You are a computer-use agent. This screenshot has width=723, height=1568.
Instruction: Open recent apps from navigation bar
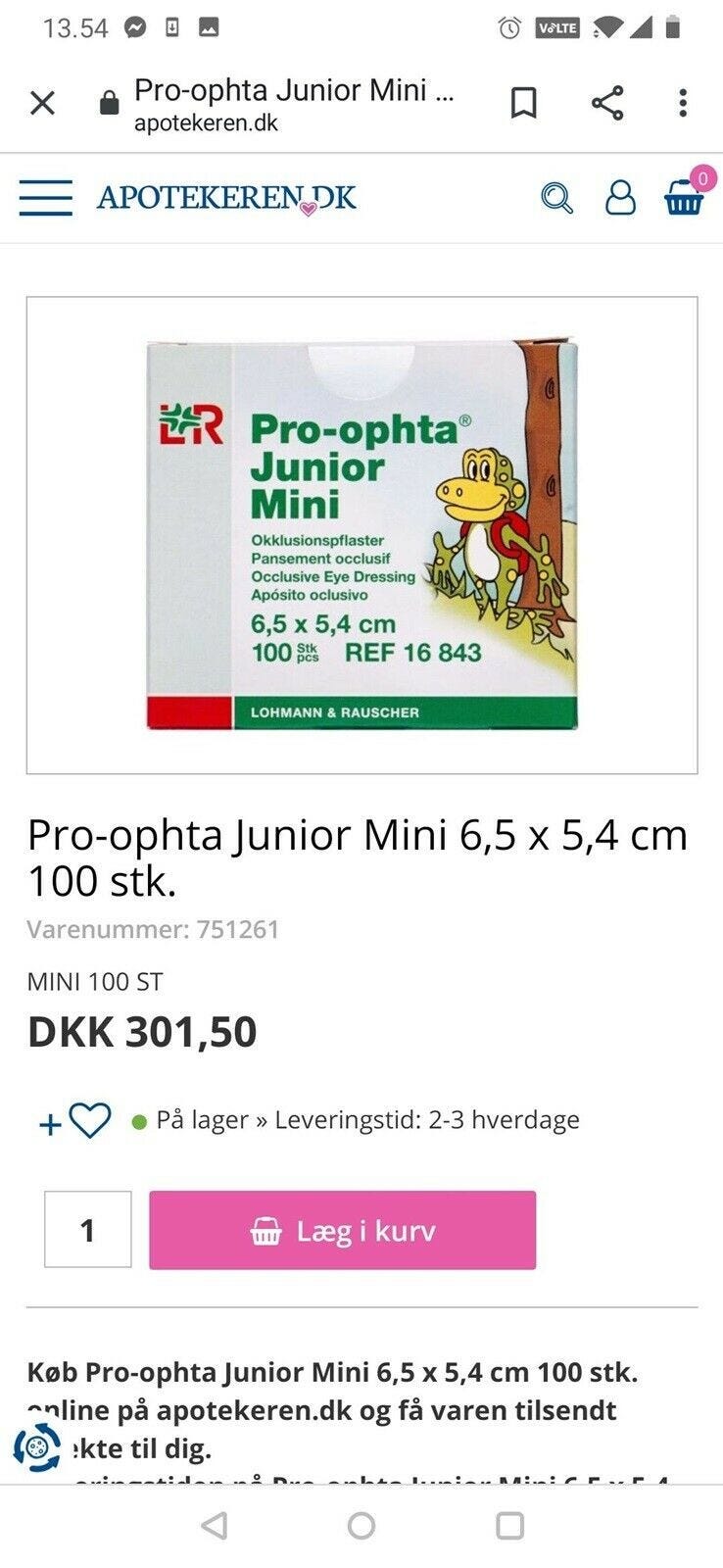509,1525
